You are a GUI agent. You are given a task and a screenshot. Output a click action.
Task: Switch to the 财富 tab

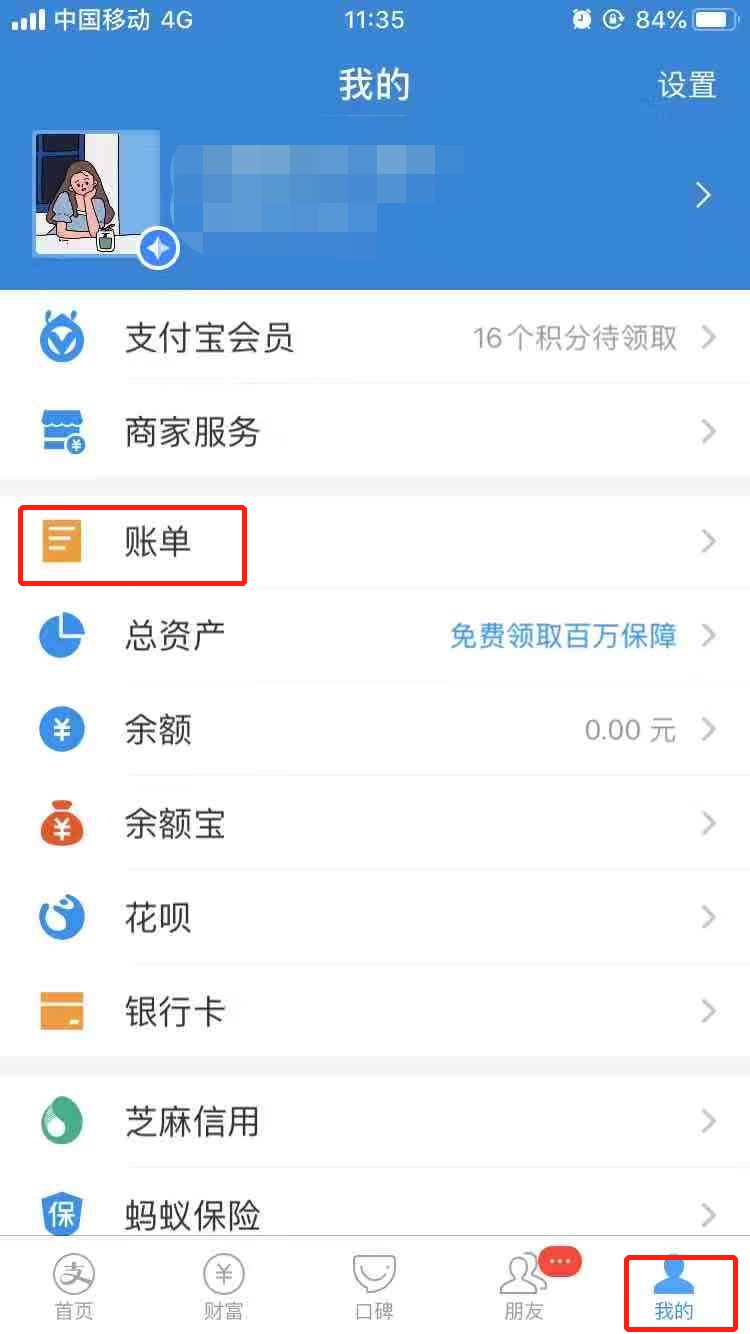point(224,1287)
